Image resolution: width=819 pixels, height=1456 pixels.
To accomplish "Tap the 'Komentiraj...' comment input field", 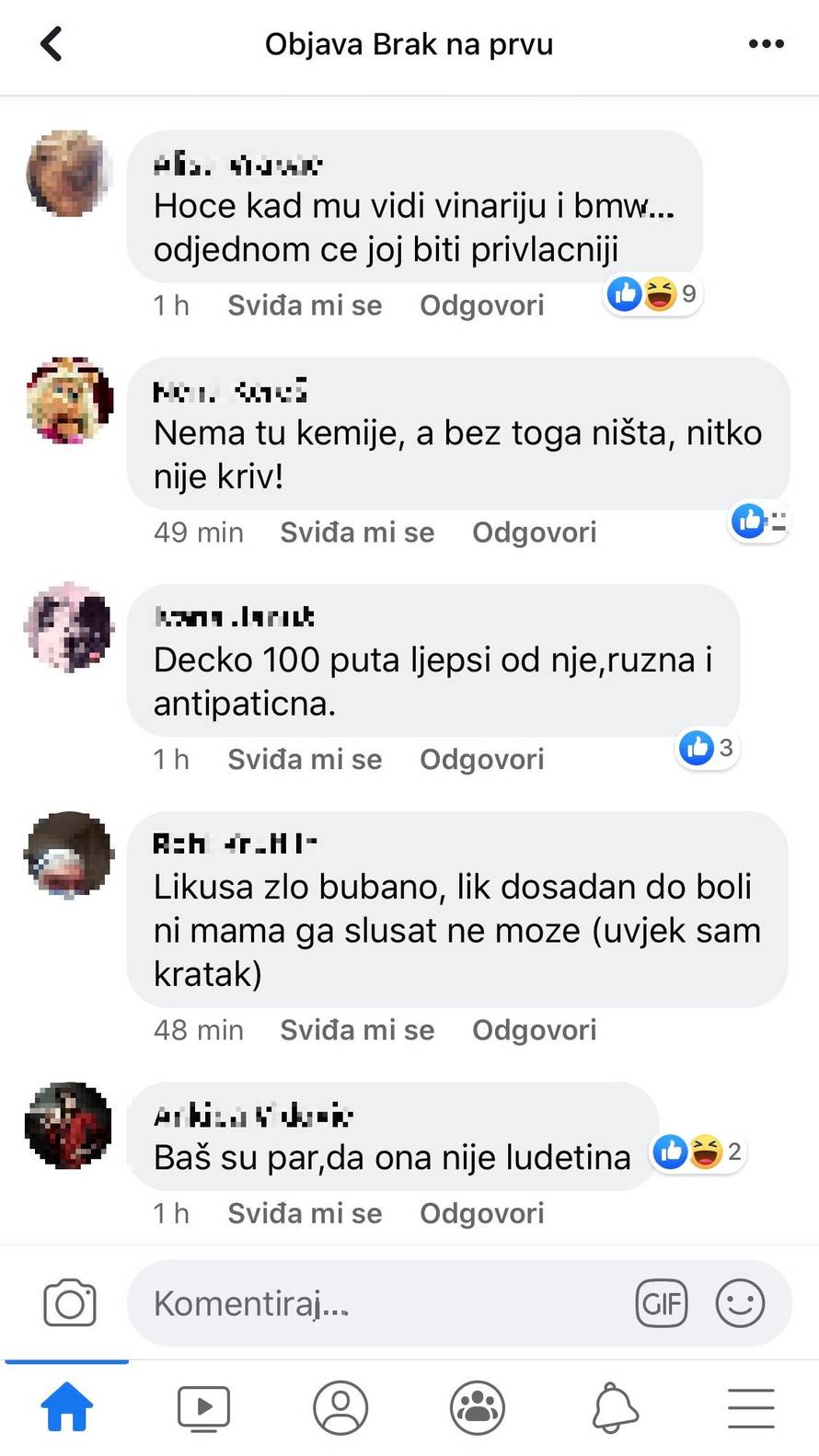I will click(x=368, y=1303).
